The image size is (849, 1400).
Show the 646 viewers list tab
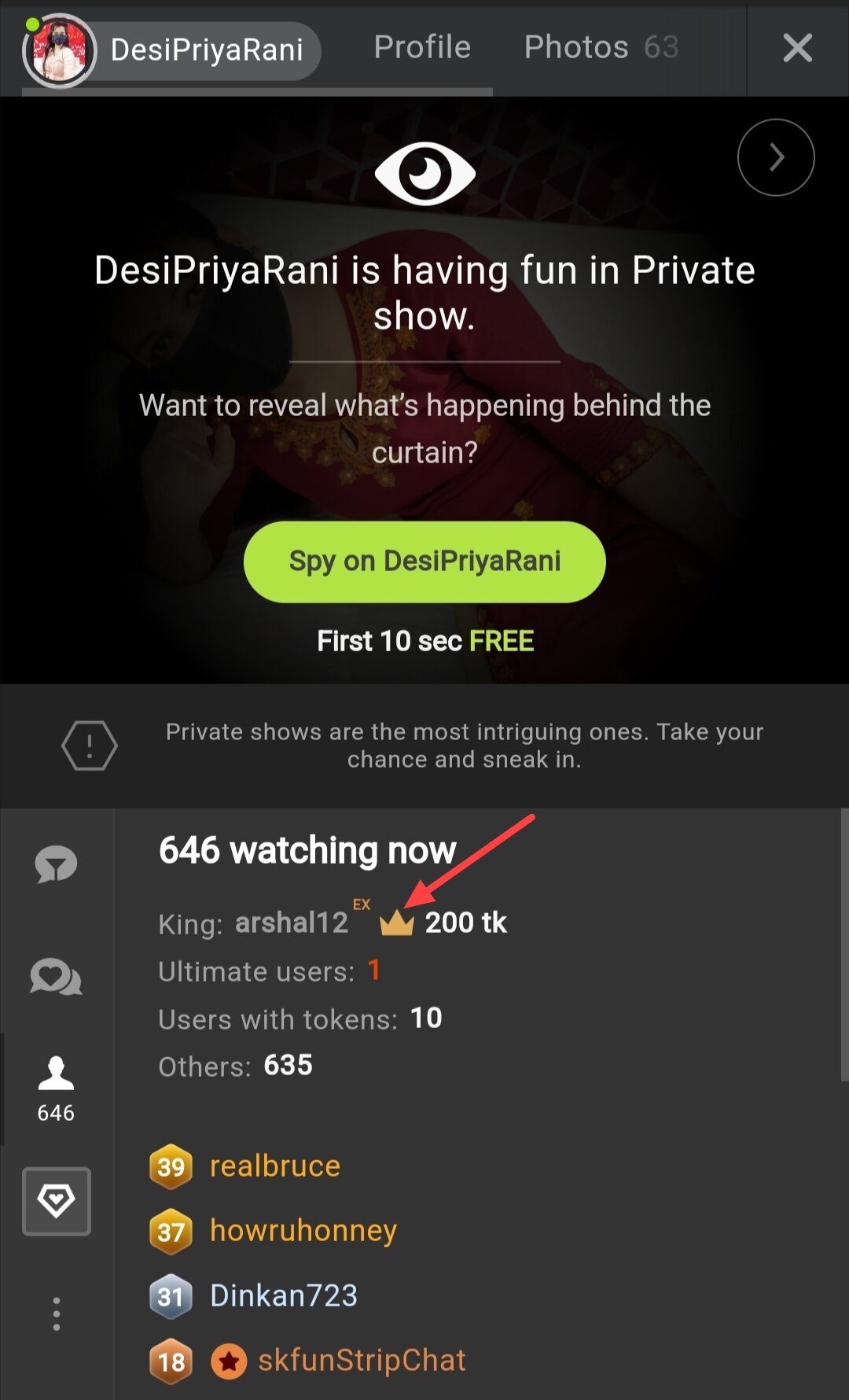click(x=56, y=1089)
